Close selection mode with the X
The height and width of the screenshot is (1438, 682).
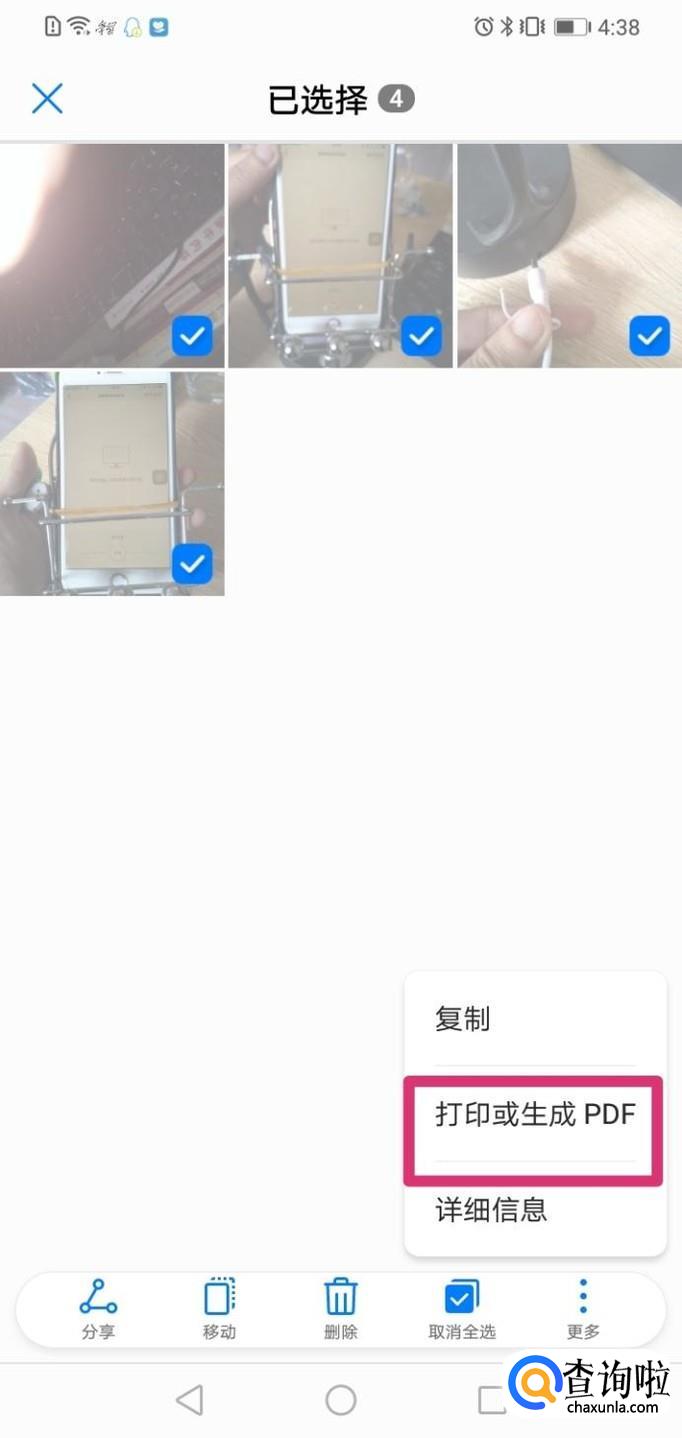point(47,98)
